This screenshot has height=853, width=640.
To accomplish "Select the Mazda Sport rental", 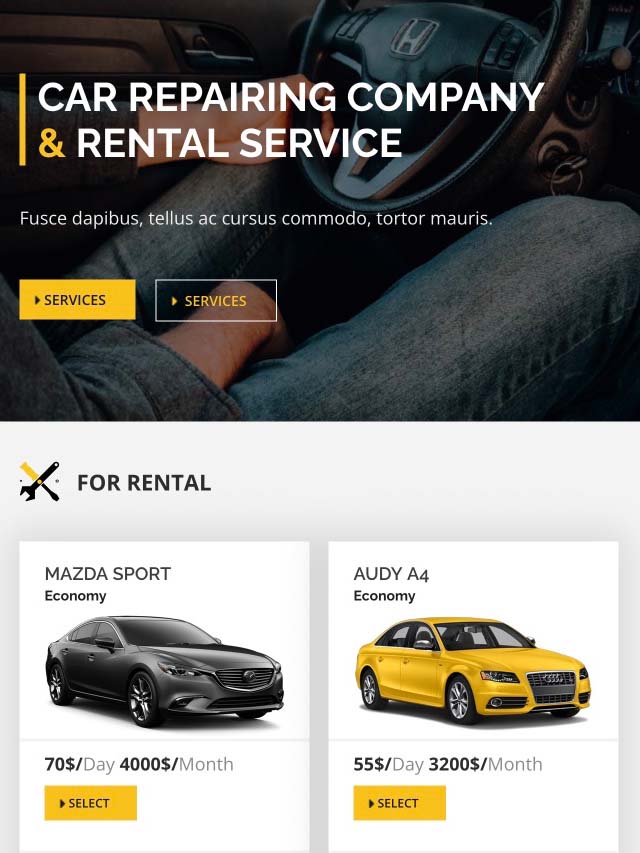I will tap(90, 803).
